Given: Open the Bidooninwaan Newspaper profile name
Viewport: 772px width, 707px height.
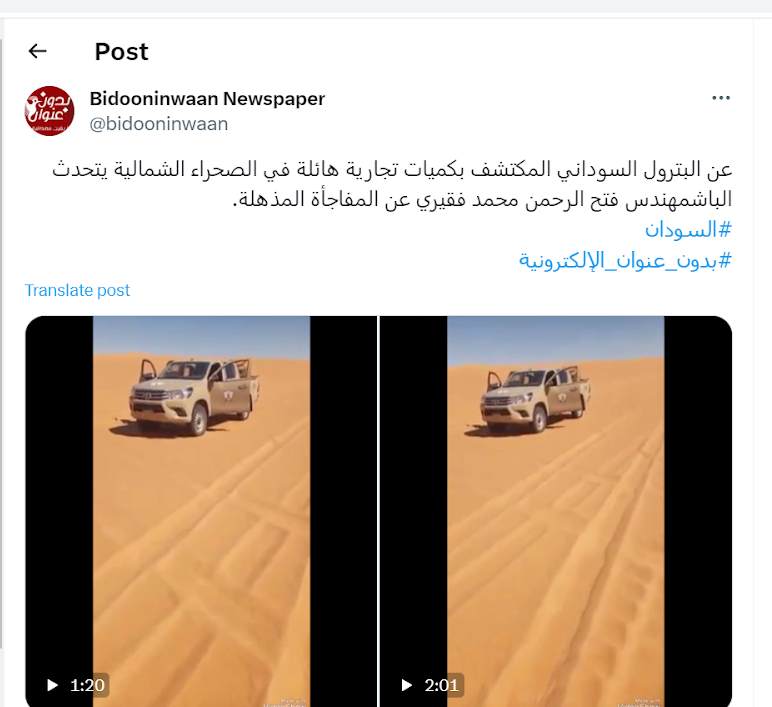Looking at the screenshot, I should [x=207, y=98].
